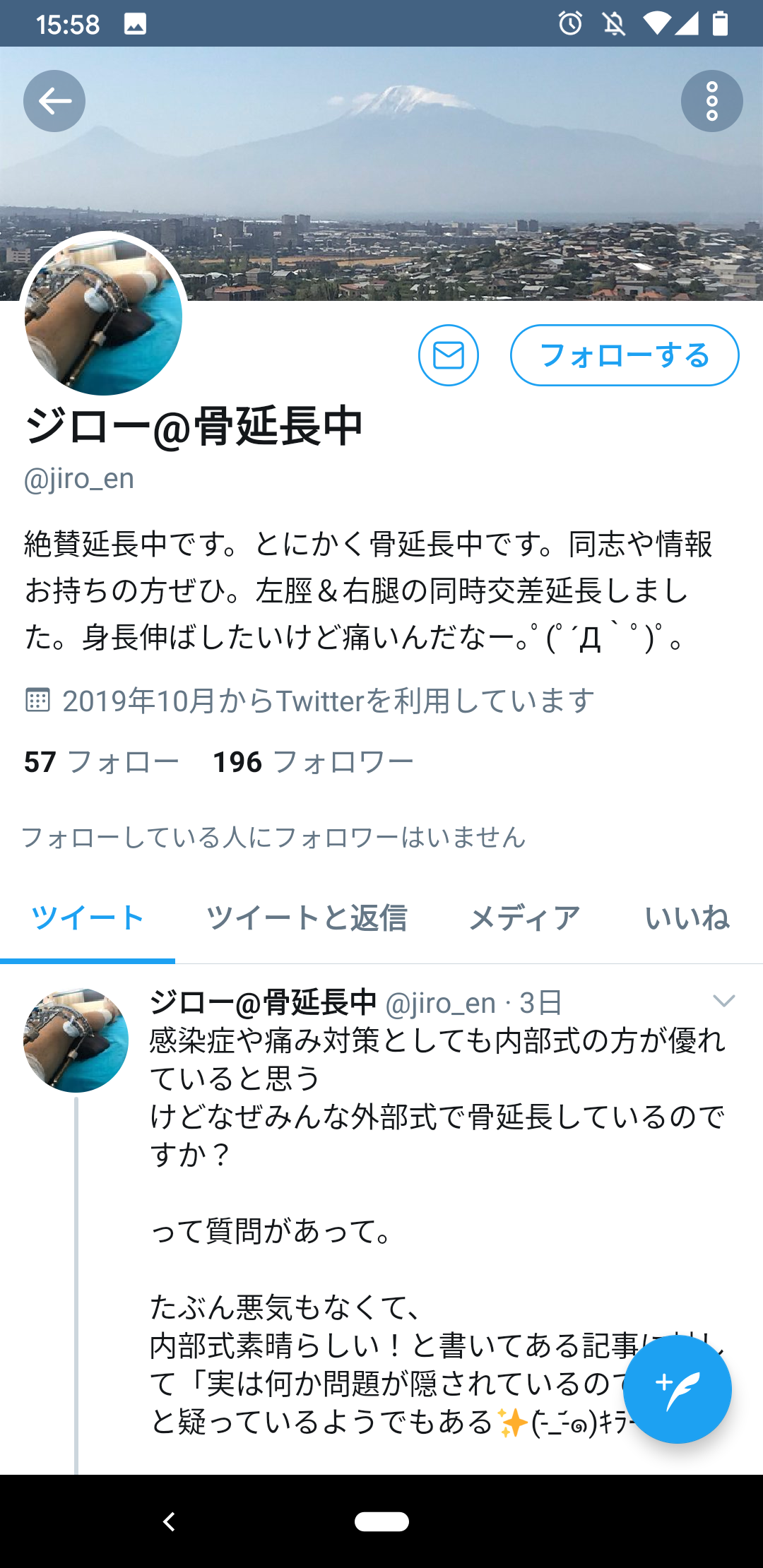This screenshot has width=763, height=1568.
Task: Tap the system back button
Action: [x=169, y=1521]
